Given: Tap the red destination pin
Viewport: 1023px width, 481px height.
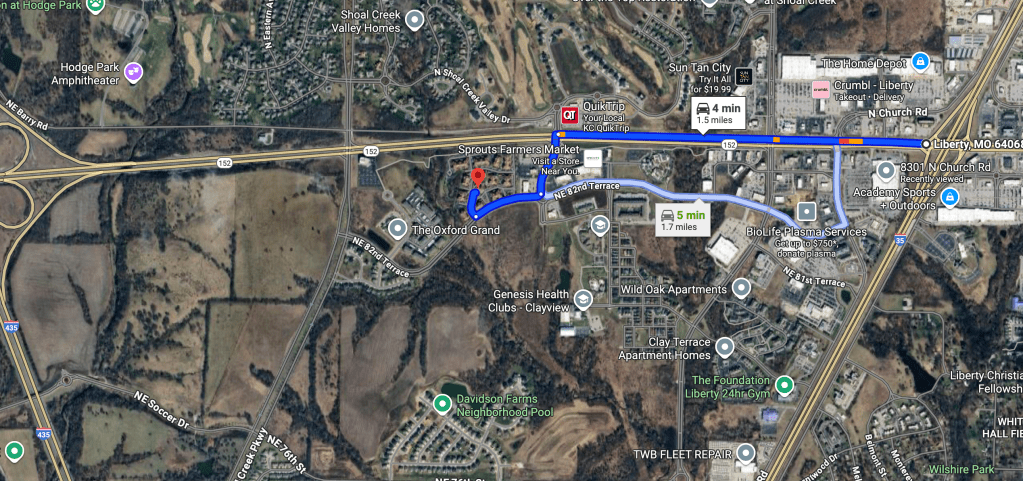Looking at the screenshot, I should [477, 178].
